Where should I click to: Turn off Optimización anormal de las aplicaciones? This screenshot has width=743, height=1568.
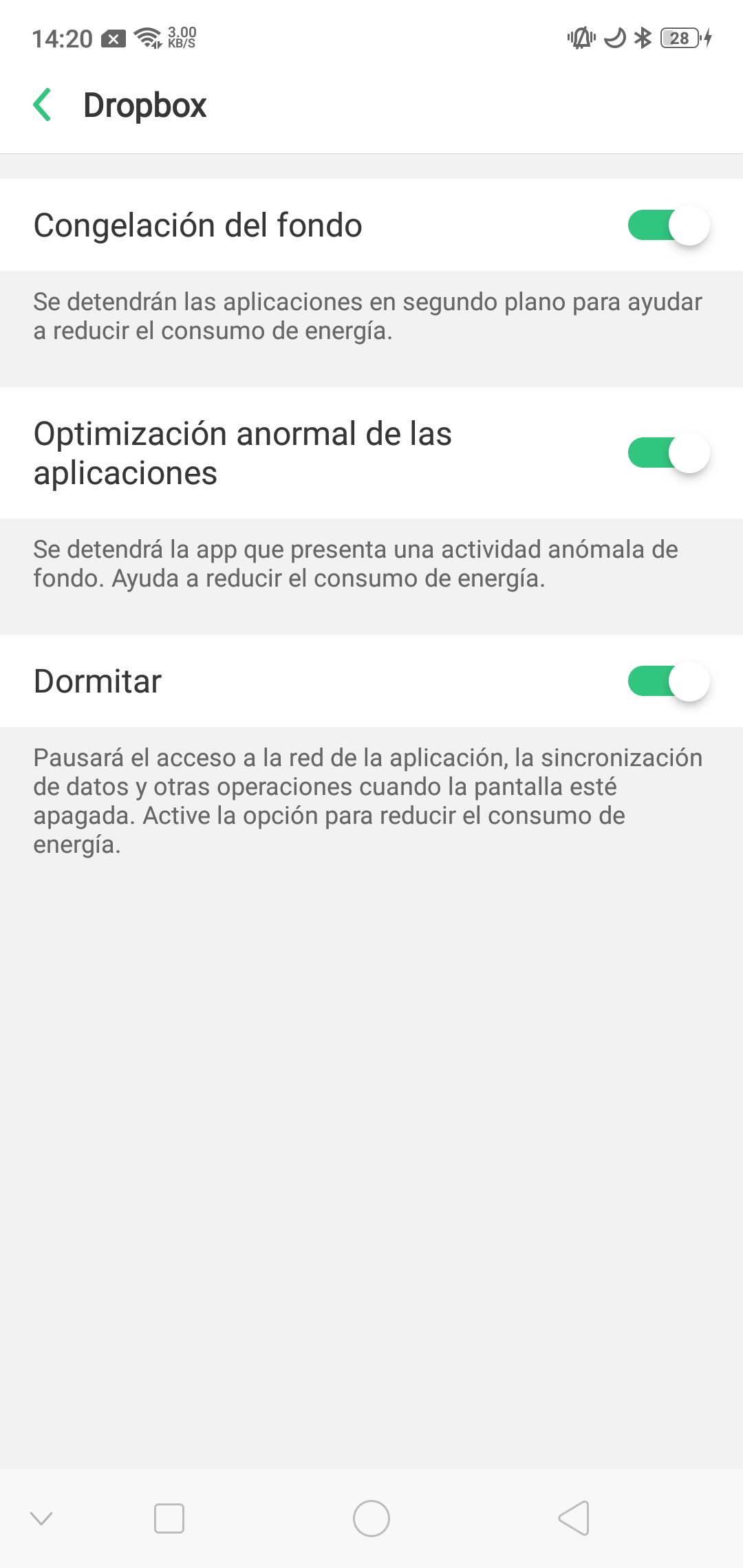tap(669, 453)
